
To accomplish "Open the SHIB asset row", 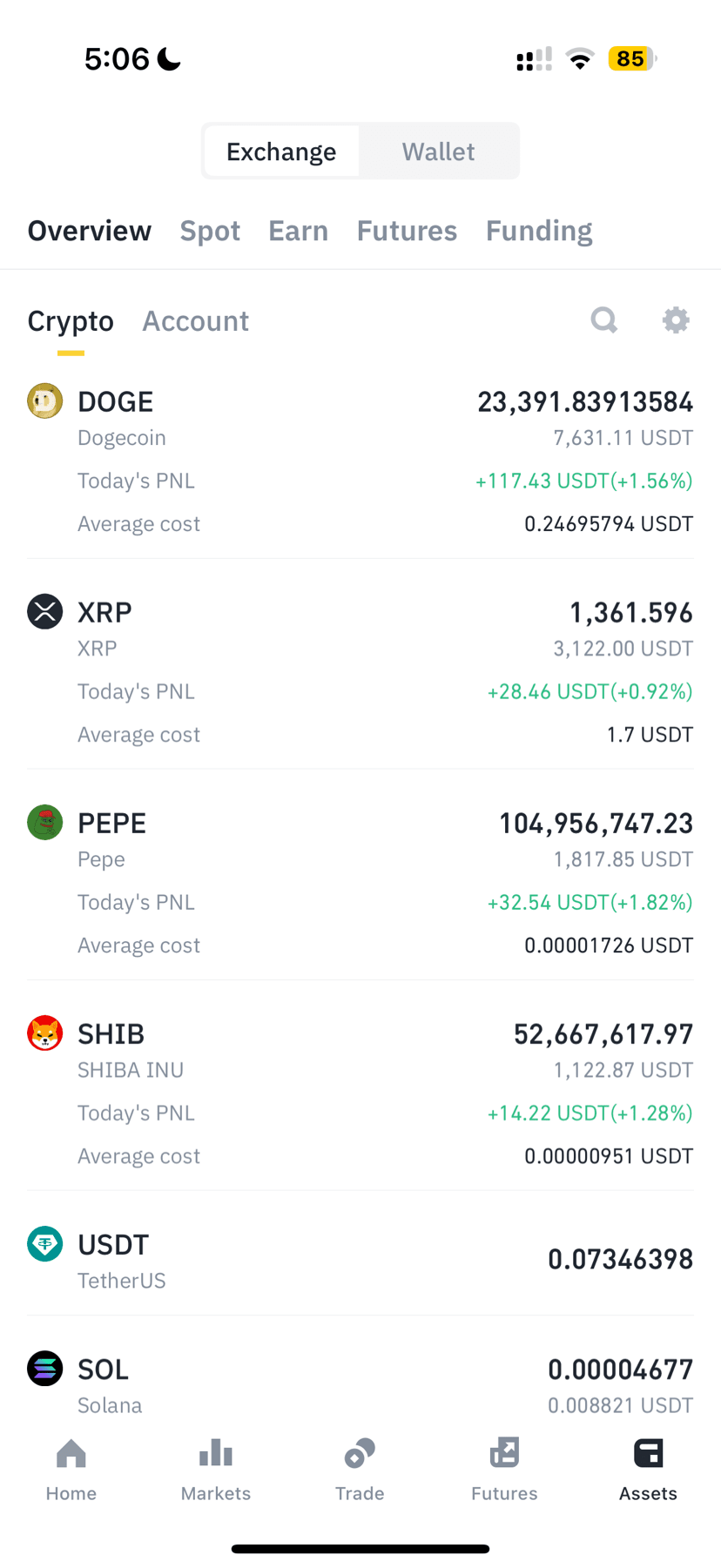I will coord(360,1094).
